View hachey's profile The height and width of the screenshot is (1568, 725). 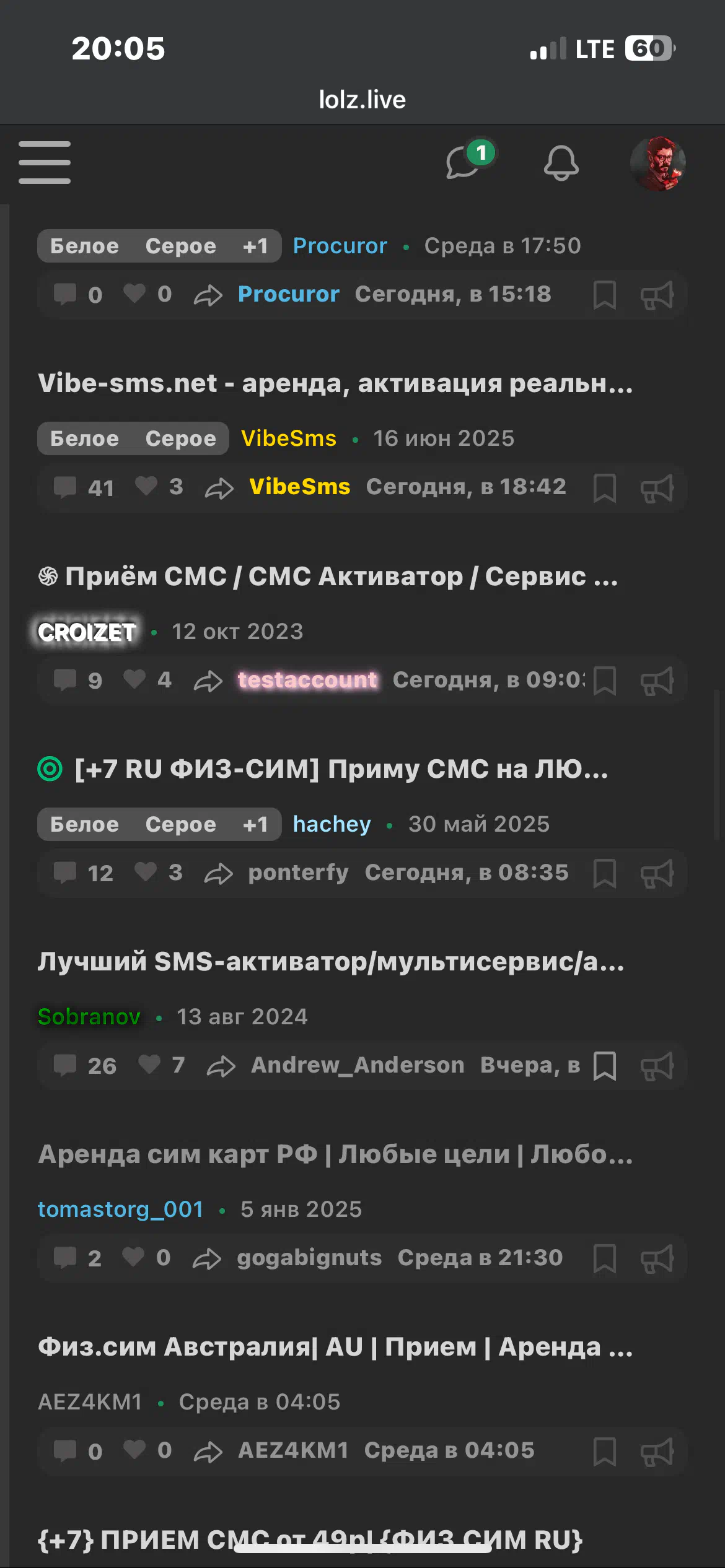click(332, 824)
